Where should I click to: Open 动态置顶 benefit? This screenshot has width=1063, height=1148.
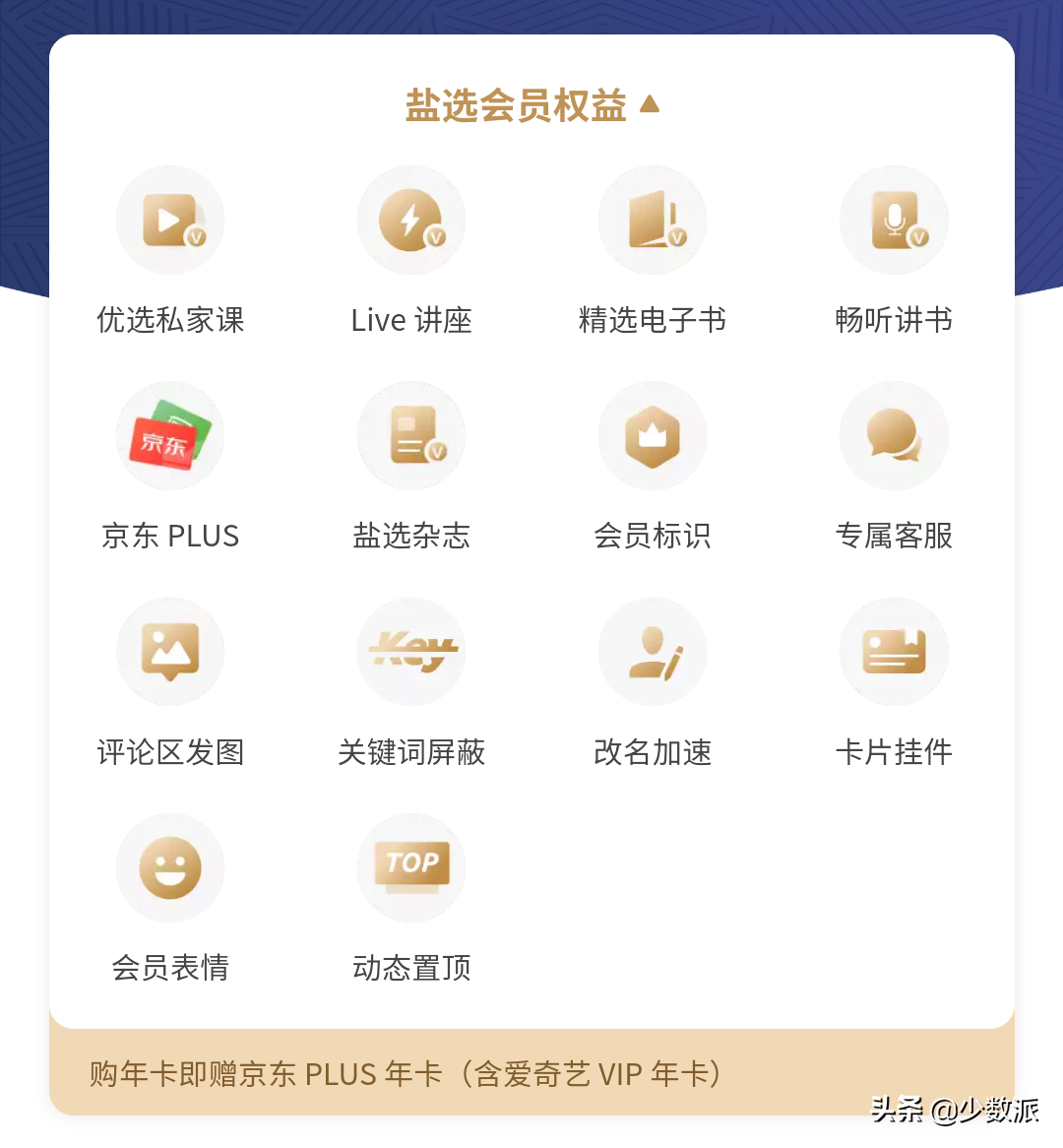click(x=411, y=867)
